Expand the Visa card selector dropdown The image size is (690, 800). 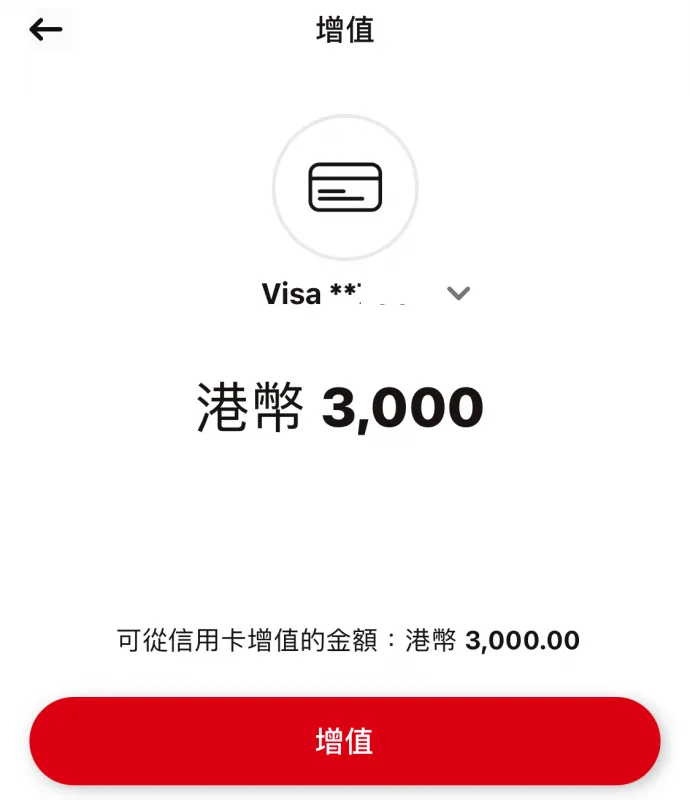(x=458, y=293)
